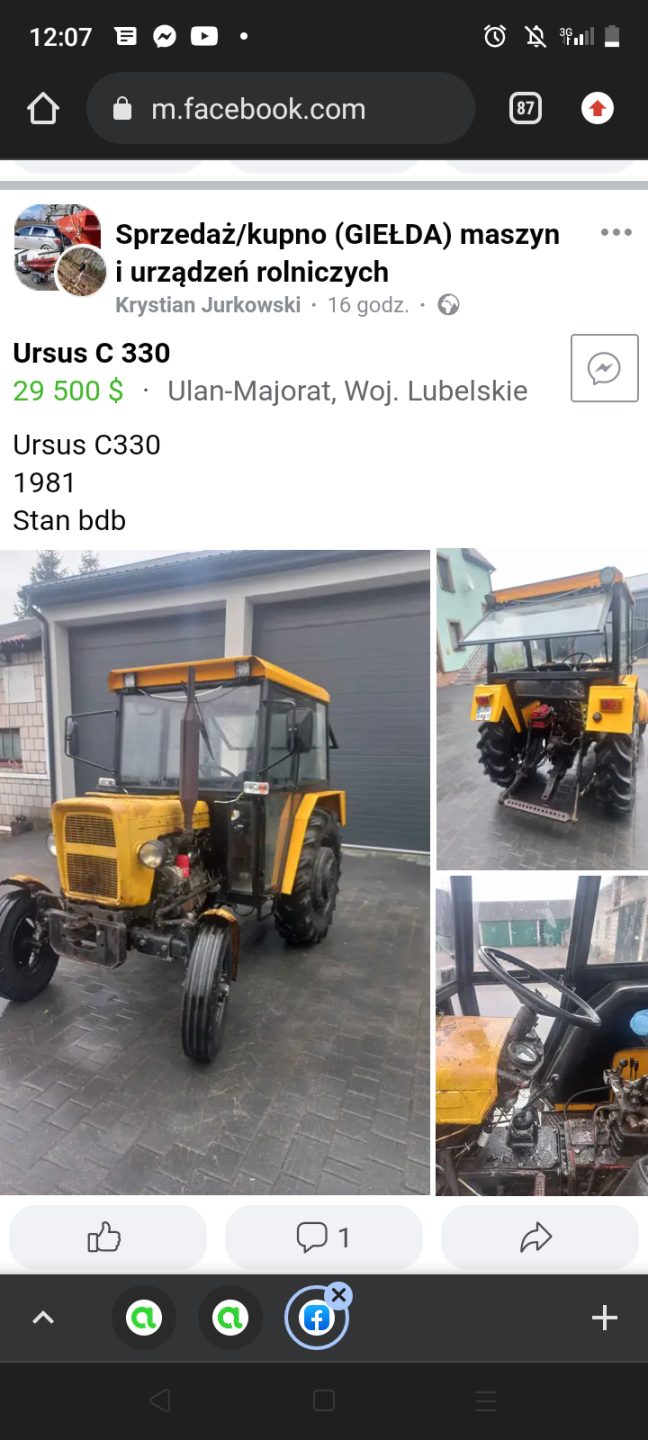
Task: Open the post's three-dot options menu
Action: pyautogui.click(x=616, y=233)
